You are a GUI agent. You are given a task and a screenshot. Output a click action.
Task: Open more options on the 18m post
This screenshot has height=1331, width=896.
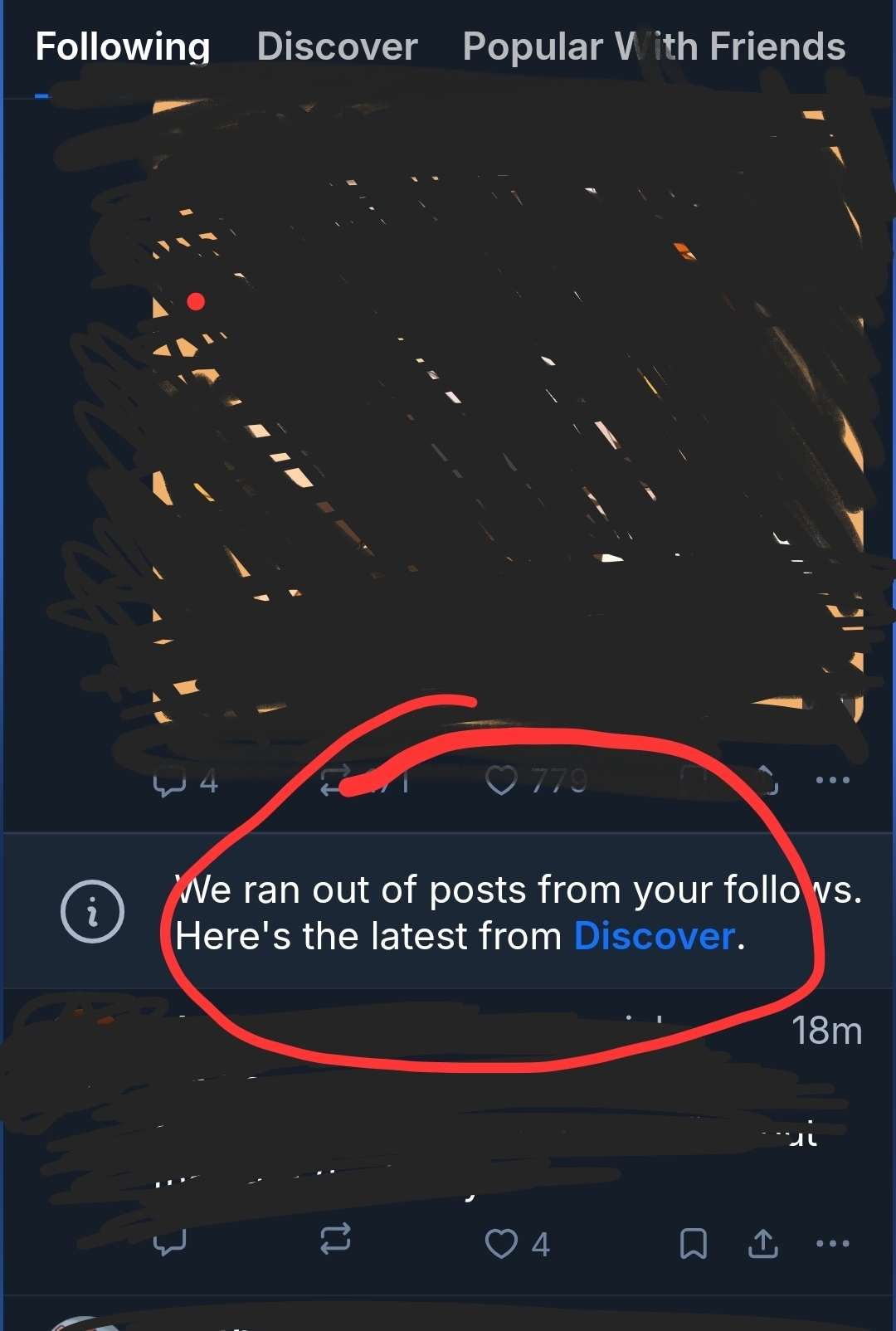click(832, 1244)
